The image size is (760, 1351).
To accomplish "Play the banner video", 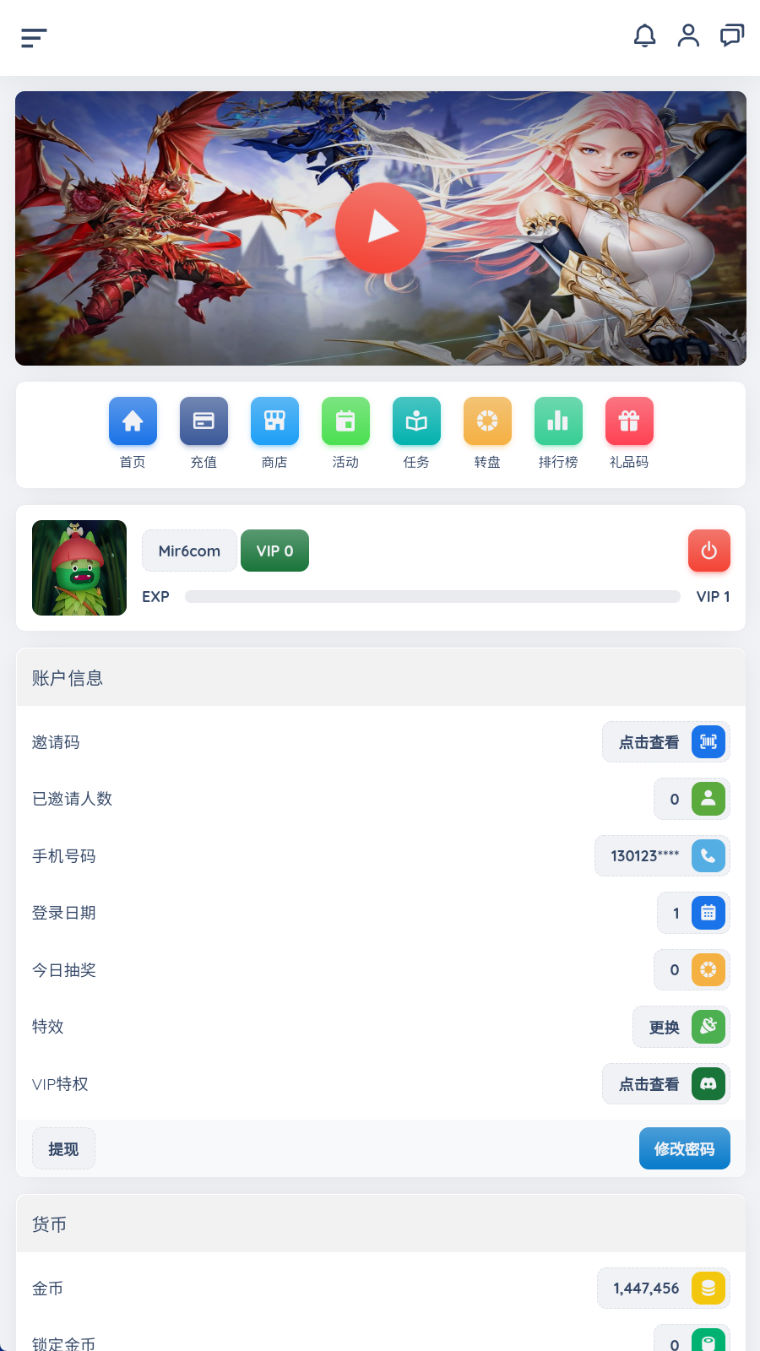I will coord(380,228).
